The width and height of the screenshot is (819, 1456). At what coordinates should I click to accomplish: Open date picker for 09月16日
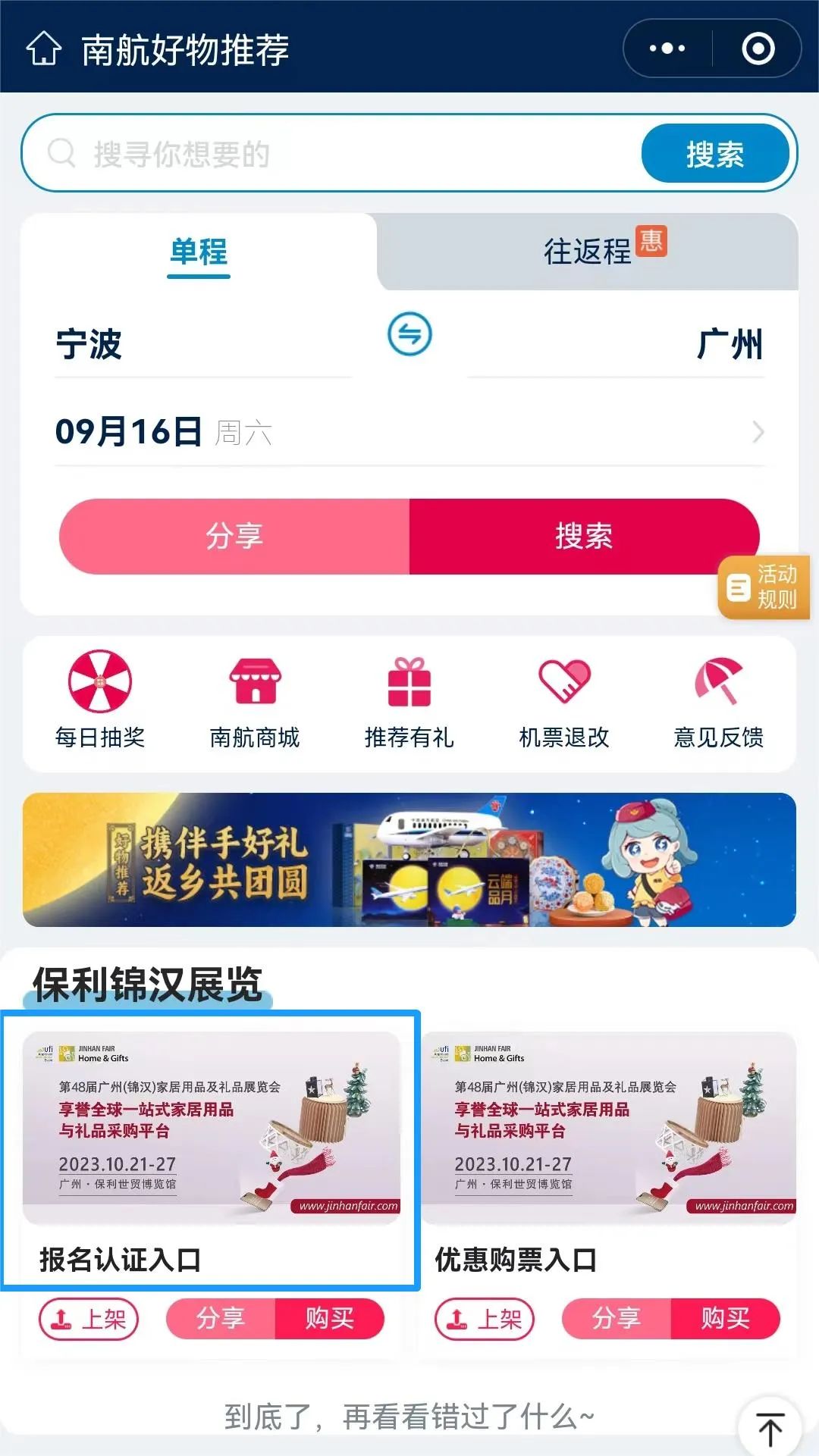tap(409, 432)
